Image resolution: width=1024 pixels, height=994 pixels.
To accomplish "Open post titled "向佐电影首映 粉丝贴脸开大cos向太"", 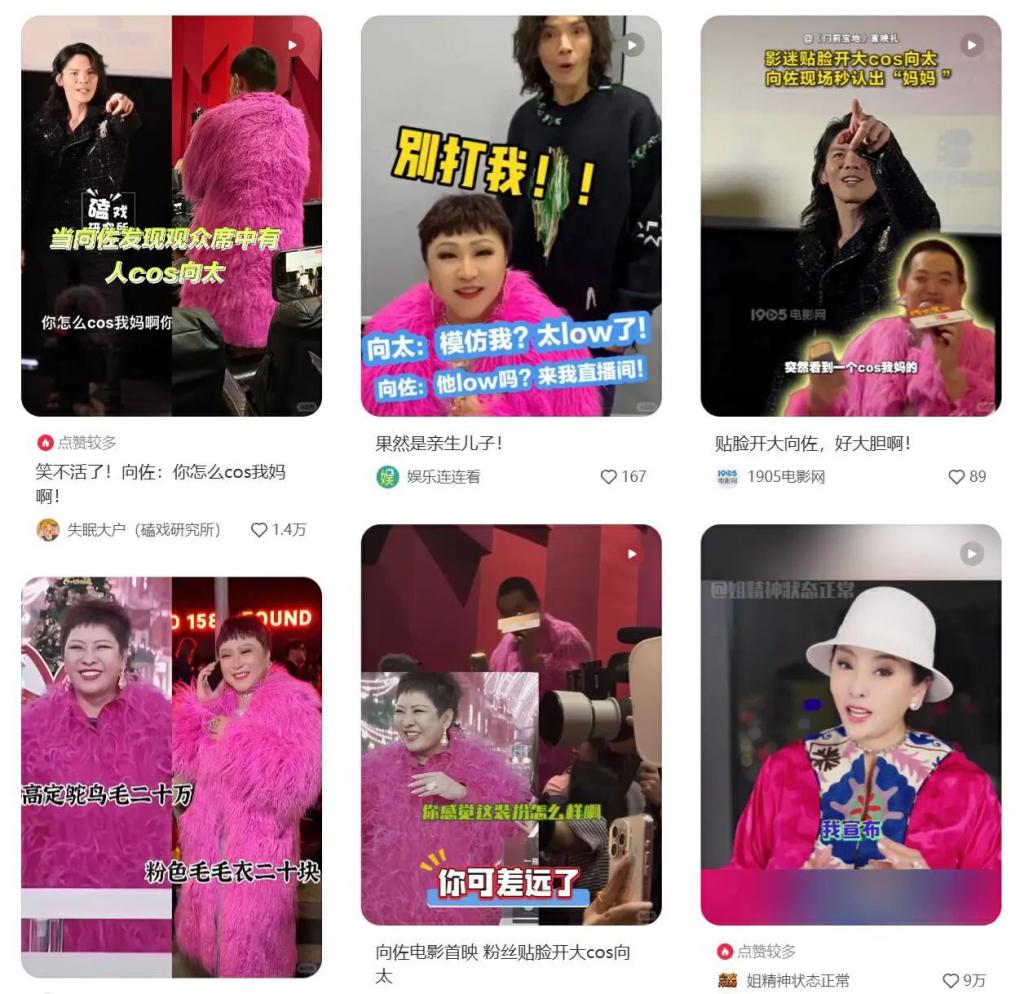I will 503,963.
